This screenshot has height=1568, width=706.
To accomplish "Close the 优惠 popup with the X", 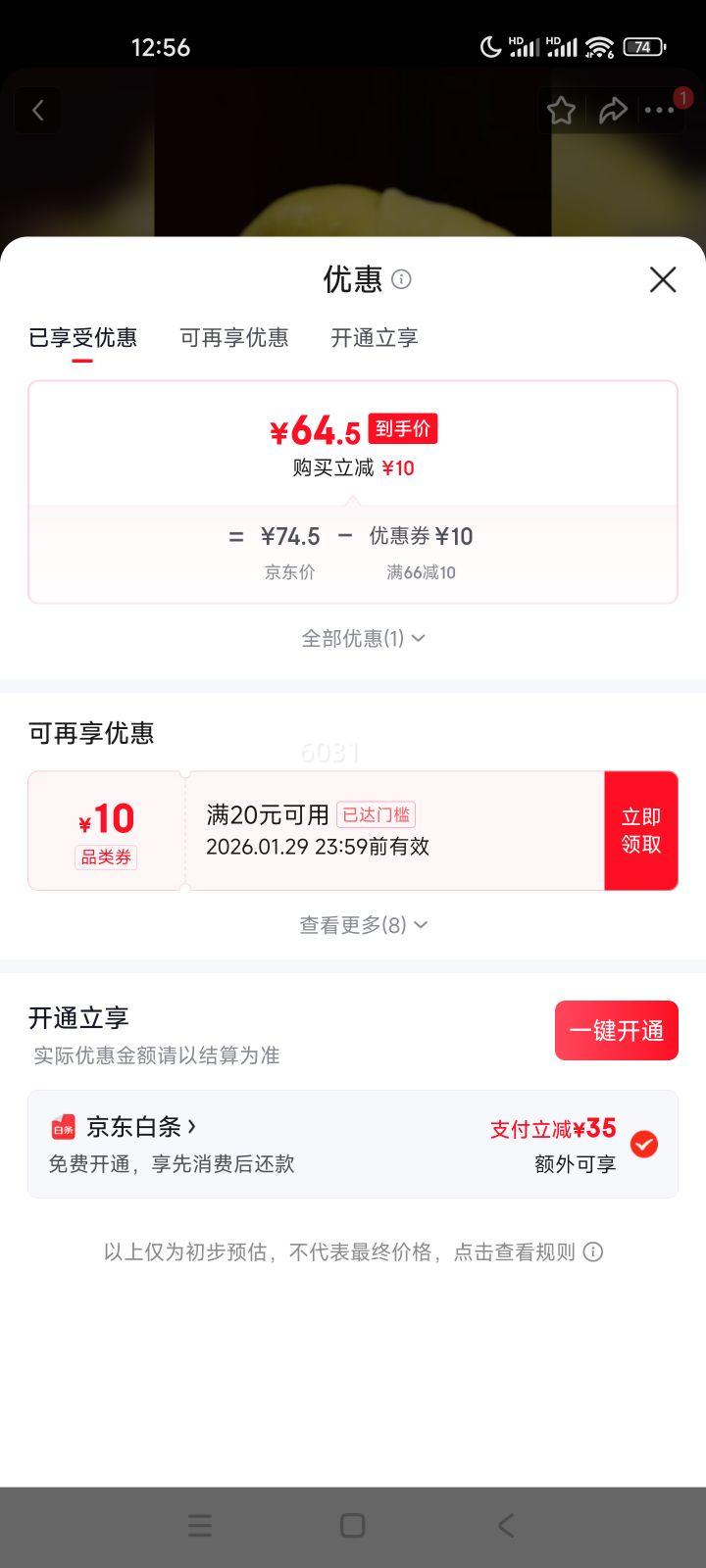I will pyautogui.click(x=663, y=280).
